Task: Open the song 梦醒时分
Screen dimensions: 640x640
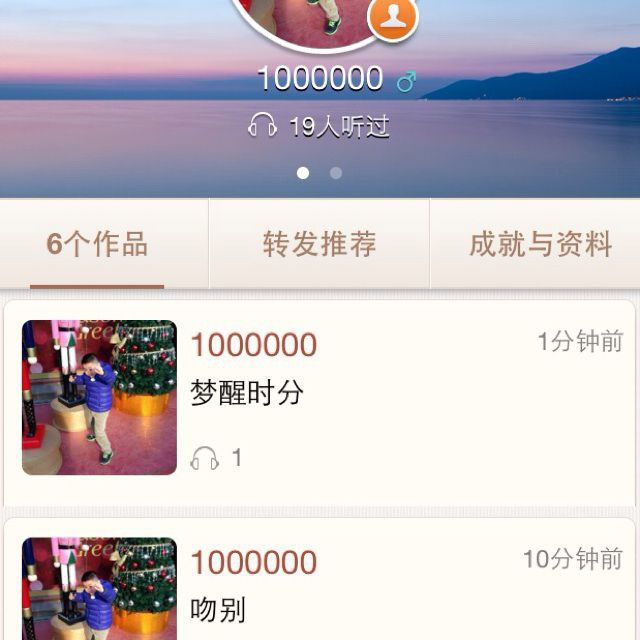Action: pyautogui.click(x=247, y=393)
